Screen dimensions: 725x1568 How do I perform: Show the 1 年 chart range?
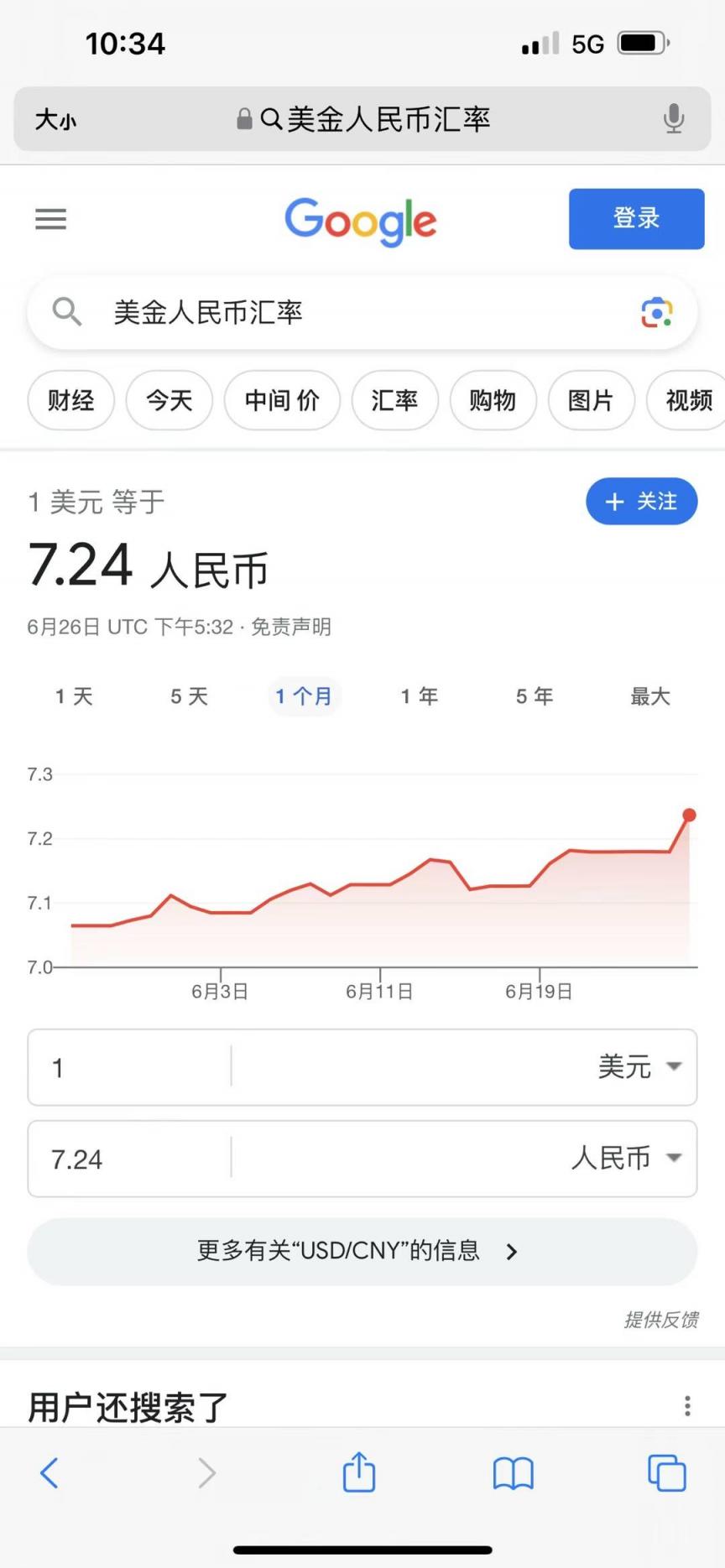419,696
